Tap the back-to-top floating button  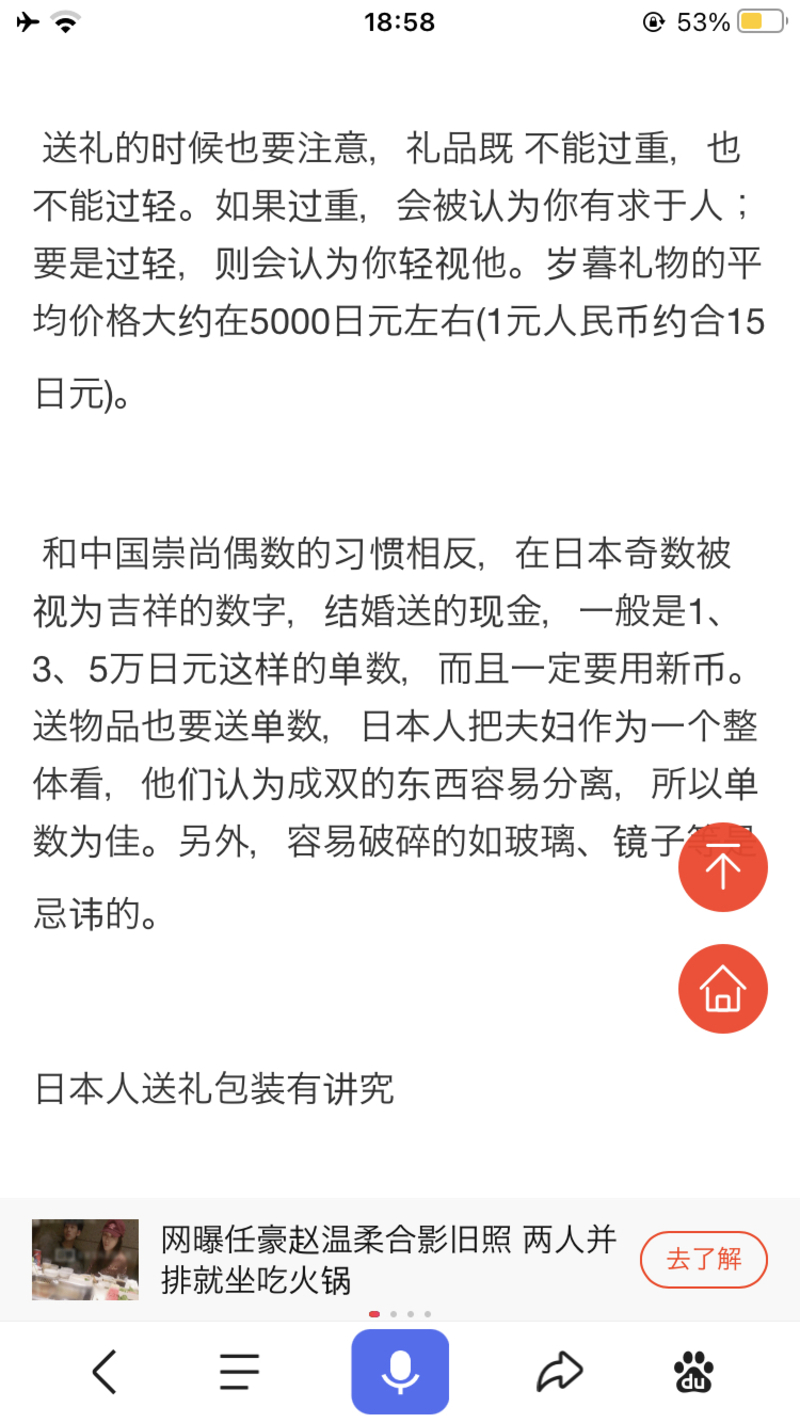pos(723,868)
